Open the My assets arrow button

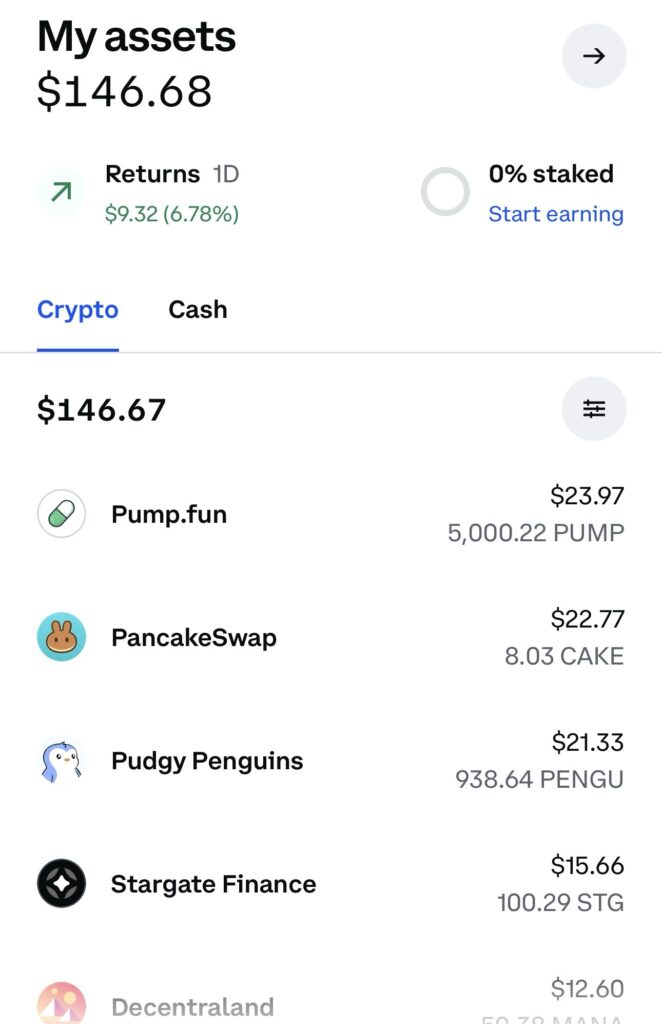point(594,57)
